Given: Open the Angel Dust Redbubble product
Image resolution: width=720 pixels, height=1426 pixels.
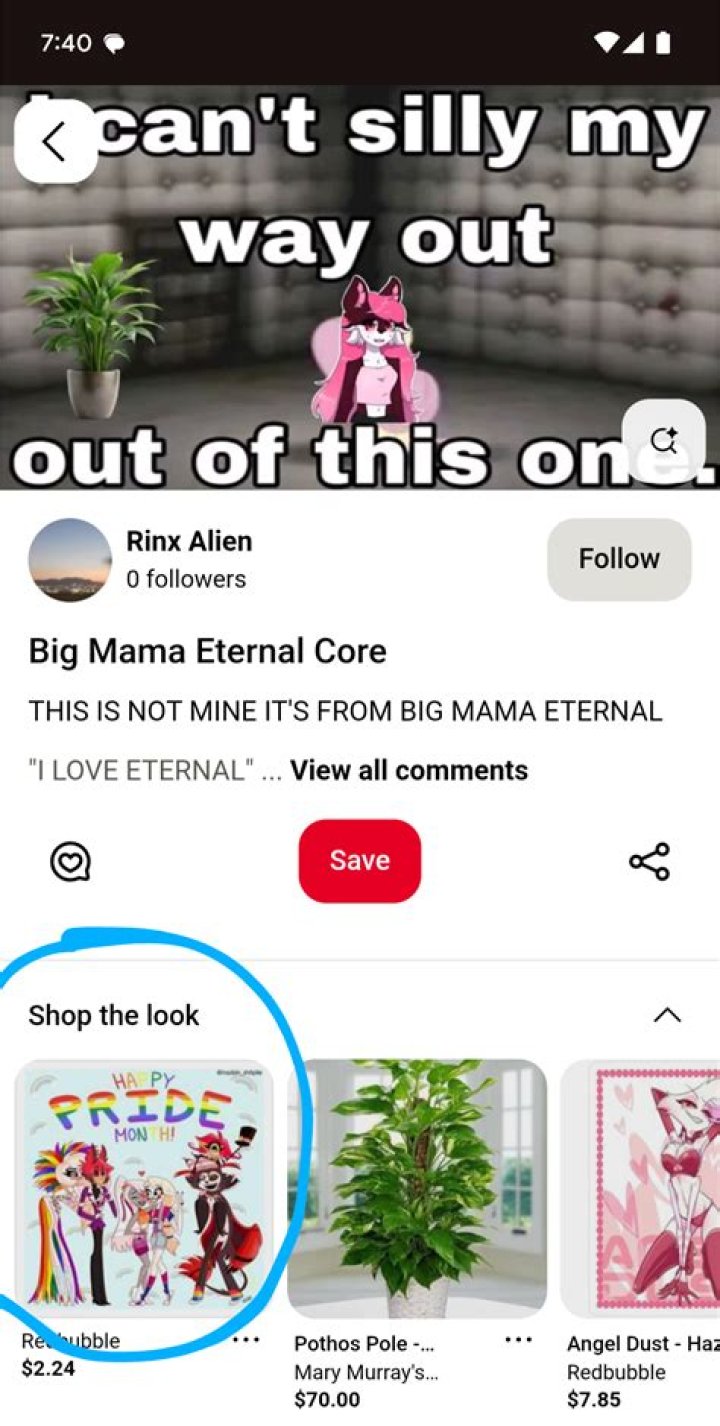Looking at the screenshot, I should [640, 1188].
